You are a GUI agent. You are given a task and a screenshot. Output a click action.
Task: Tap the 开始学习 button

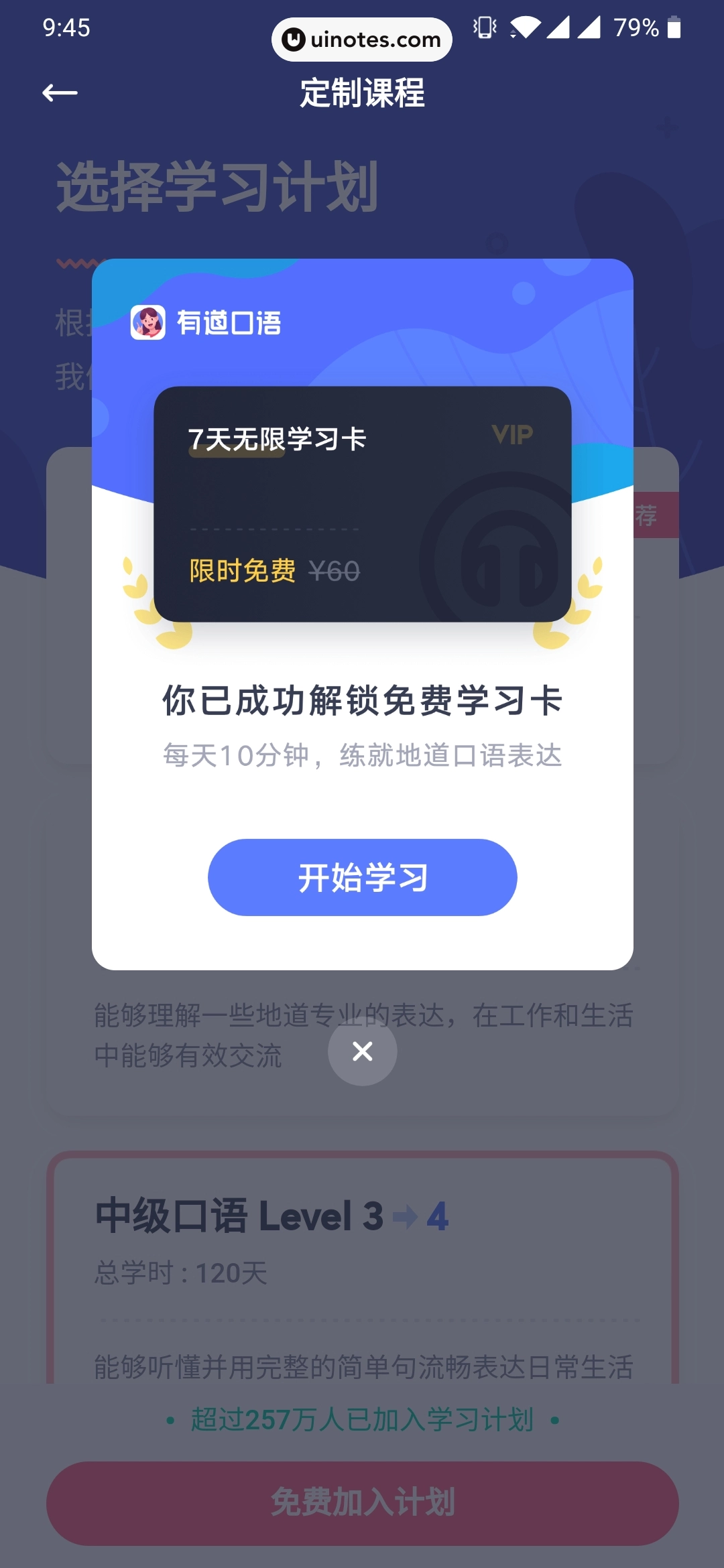pos(362,877)
